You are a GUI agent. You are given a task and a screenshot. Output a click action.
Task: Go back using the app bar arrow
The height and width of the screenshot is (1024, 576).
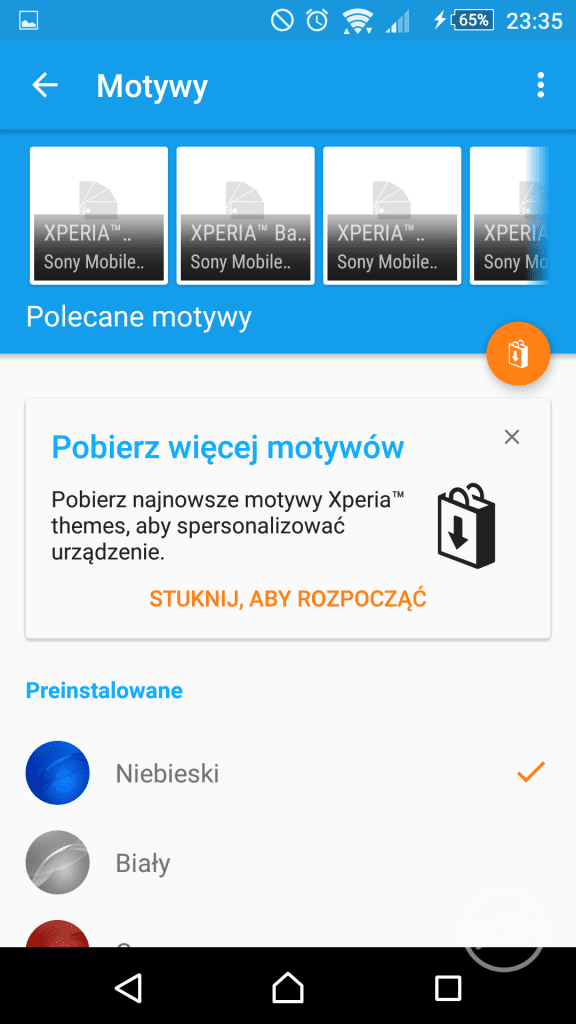[x=45, y=85]
